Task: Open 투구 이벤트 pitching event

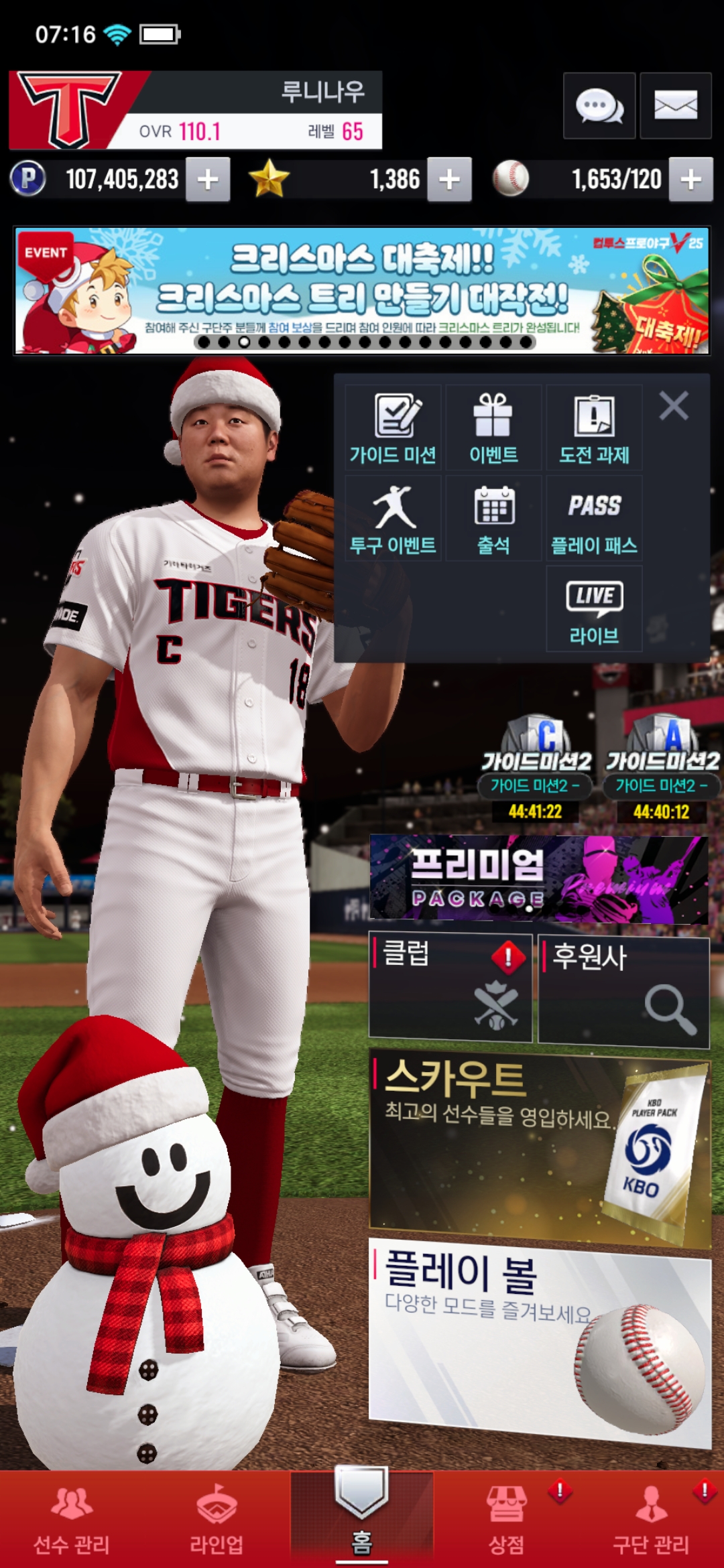Action: 393,519
